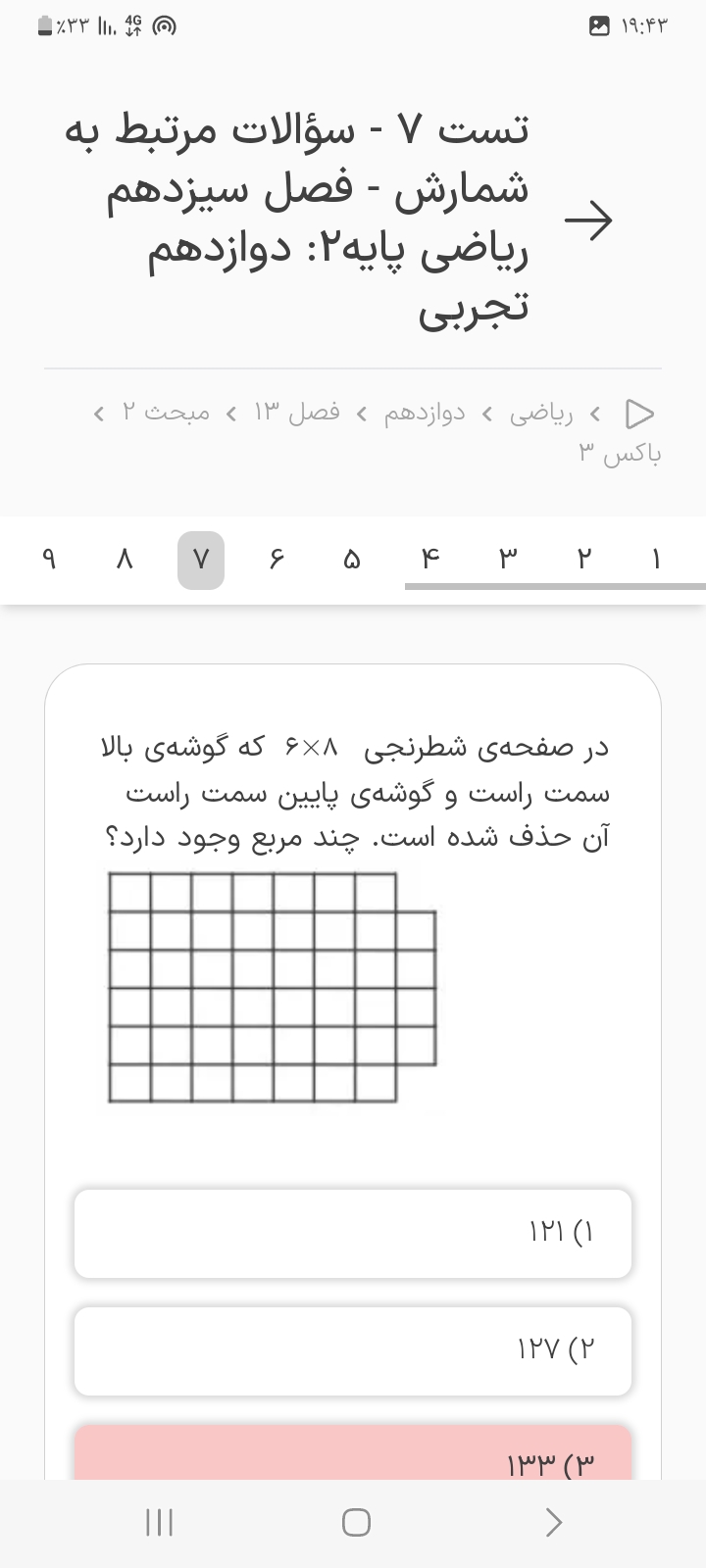Go to the home screen
This screenshot has width=706, height=1568.
[356, 1522]
